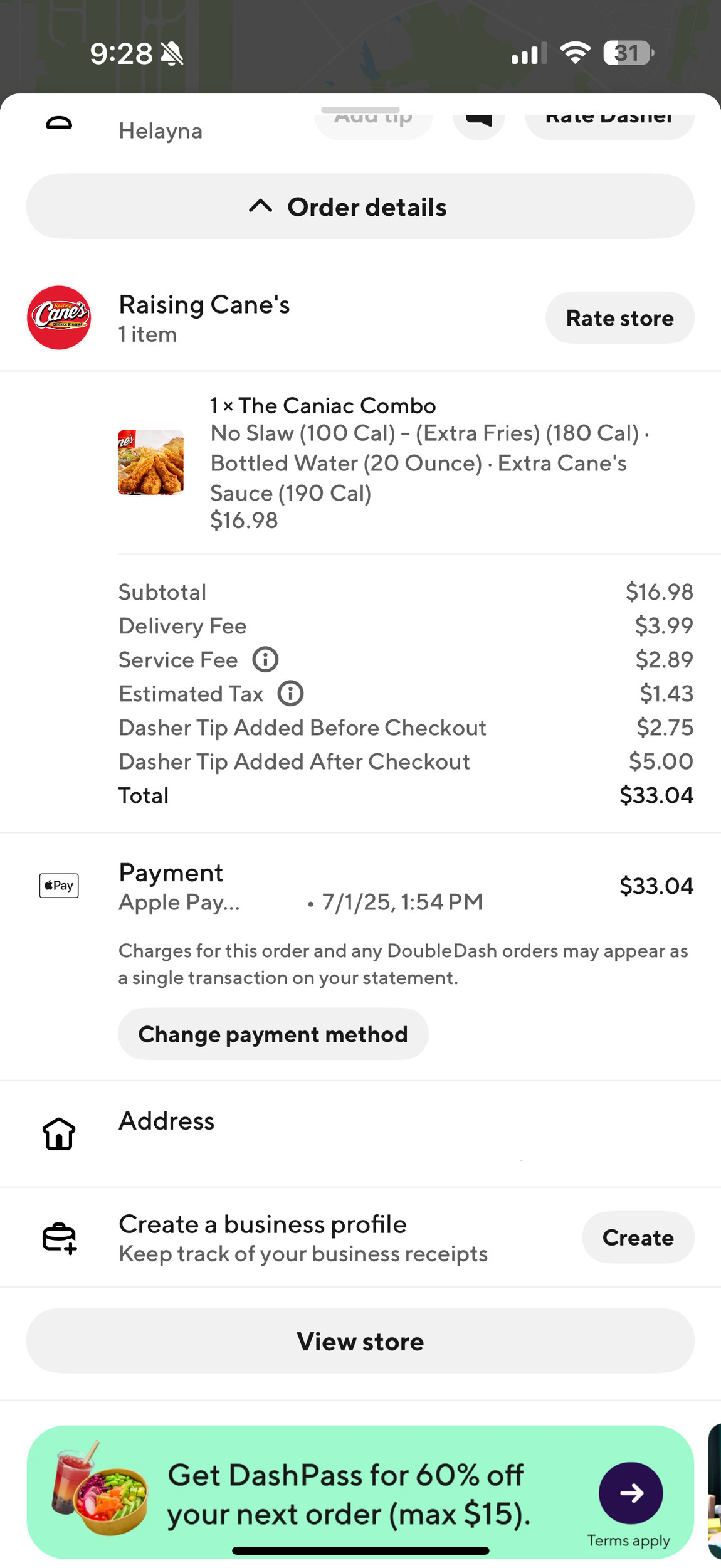Screen dimensions: 721x1568
Task: Open Service Fee info icon
Action: 265,660
